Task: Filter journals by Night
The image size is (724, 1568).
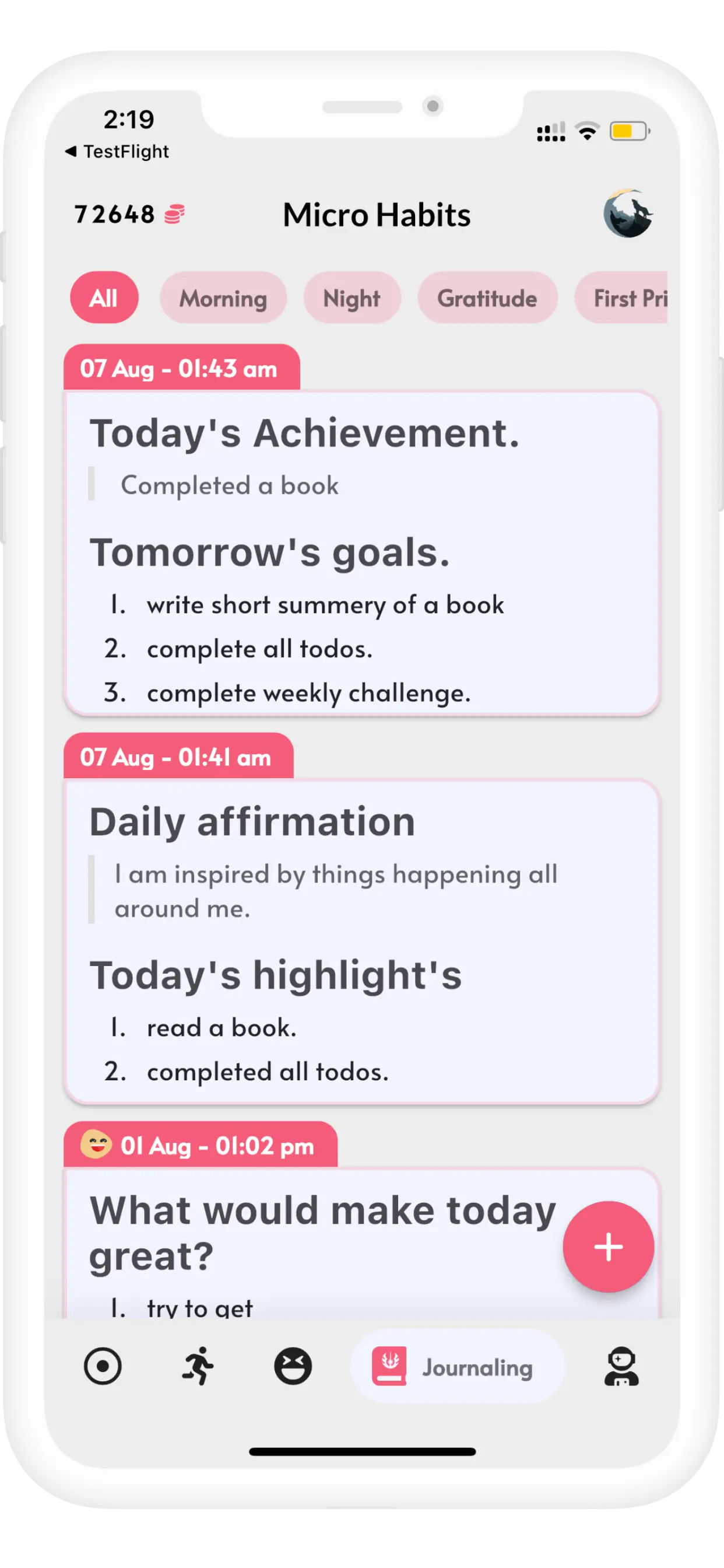Action: click(x=352, y=298)
